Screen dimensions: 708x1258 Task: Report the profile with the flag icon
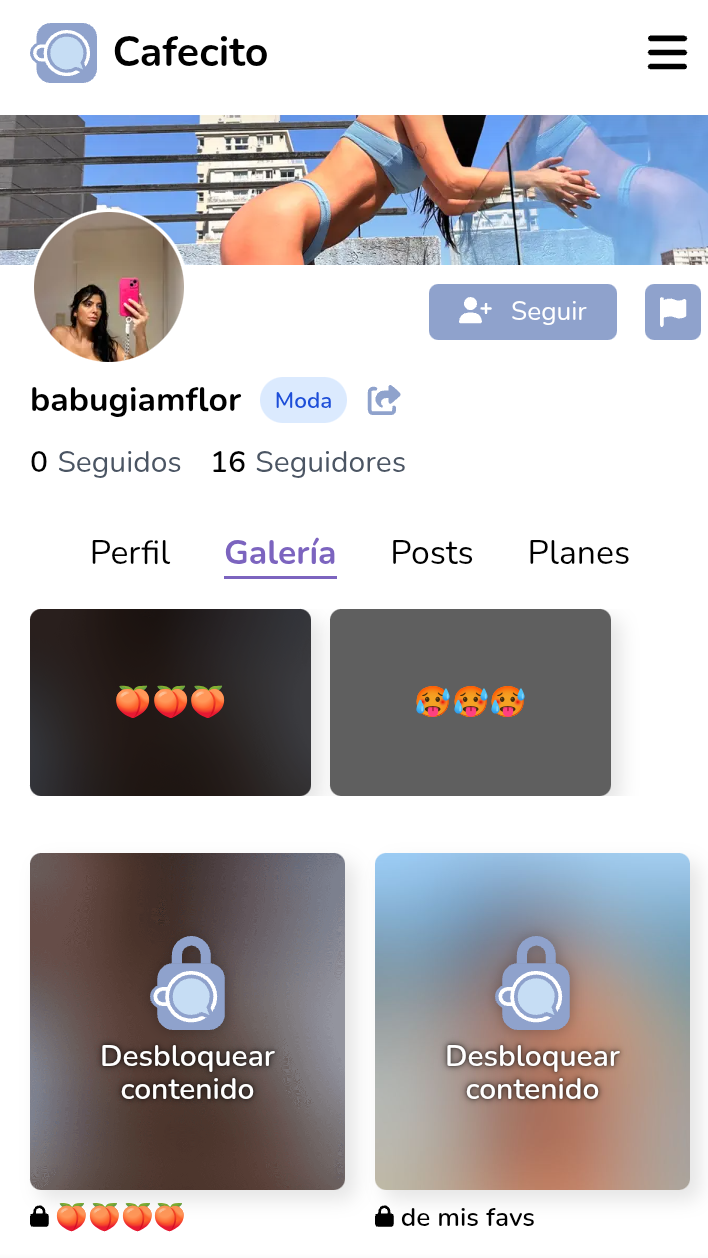[672, 312]
